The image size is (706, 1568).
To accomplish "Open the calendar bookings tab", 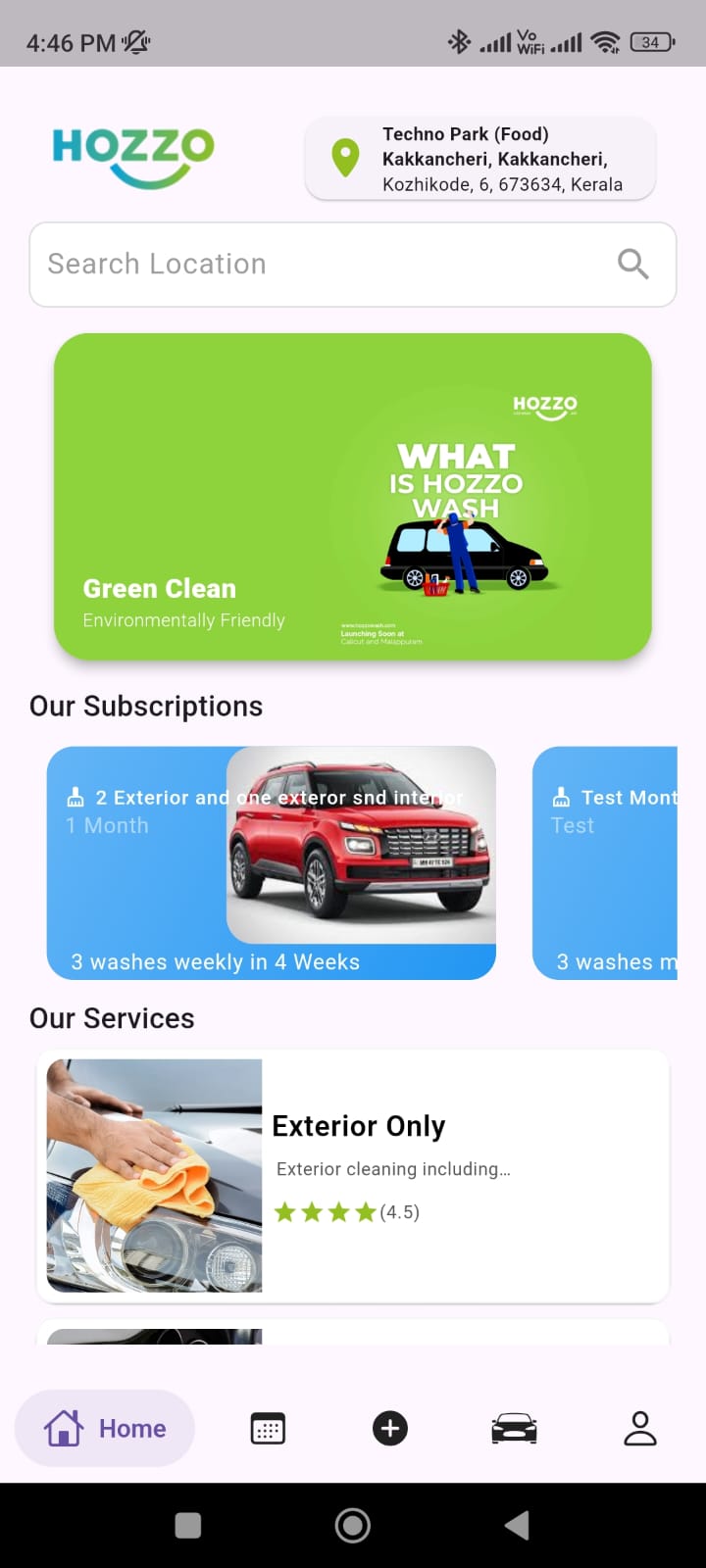I will 268,1429.
